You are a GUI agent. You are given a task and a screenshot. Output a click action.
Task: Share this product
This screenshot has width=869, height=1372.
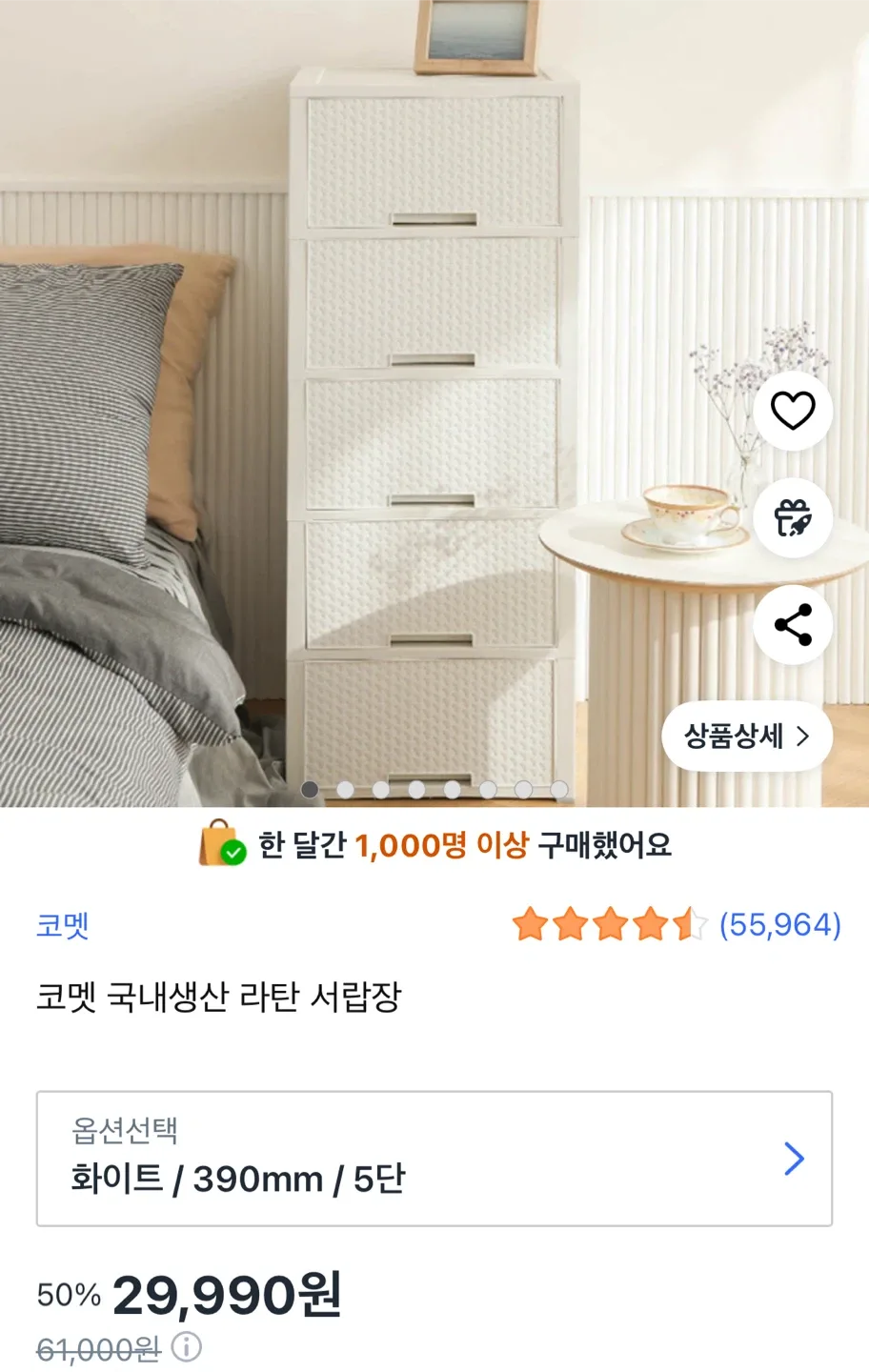point(793,625)
